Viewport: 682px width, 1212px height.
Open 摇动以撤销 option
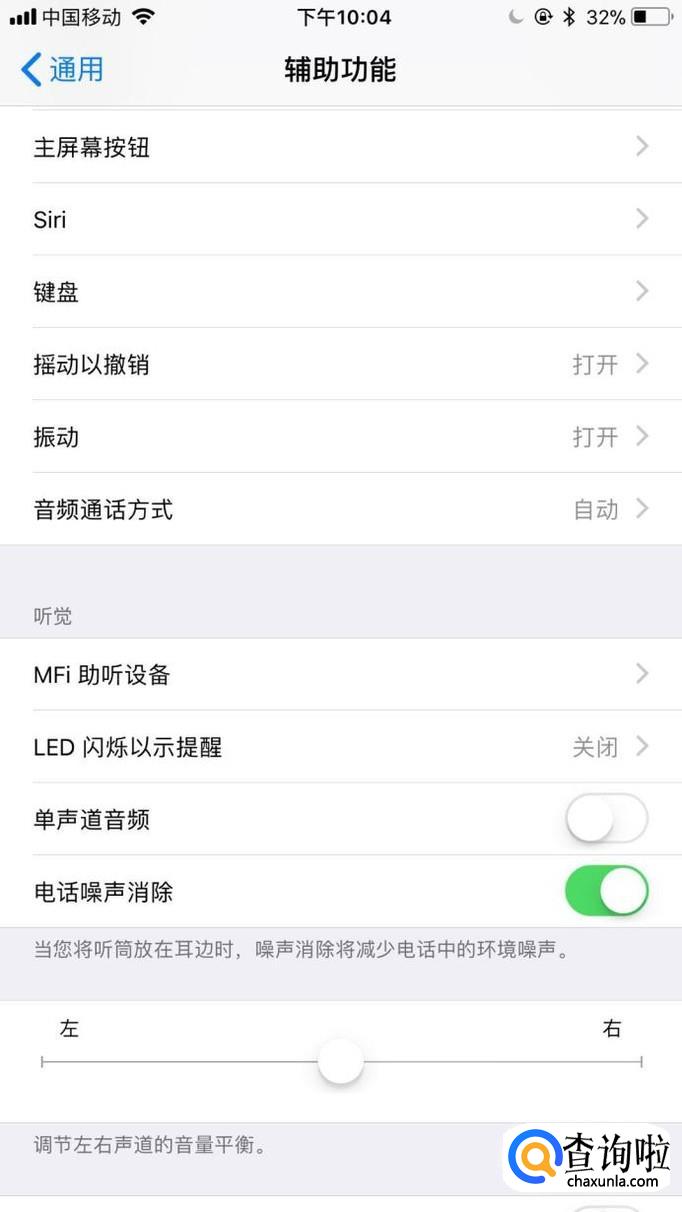(341, 364)
